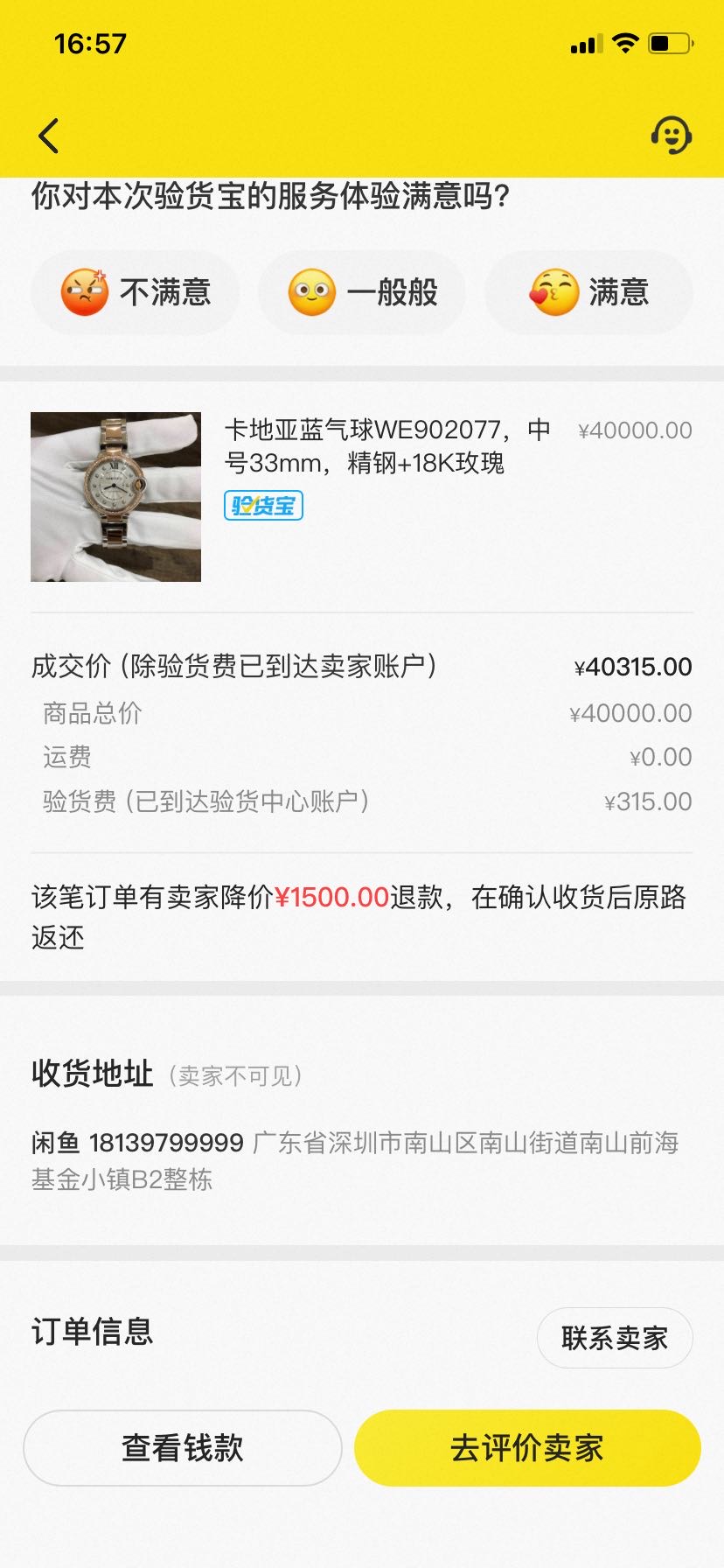Tap 联系卖家 to contact the seller
This screenshot has width=724, height=1568.
(614, 1338)
